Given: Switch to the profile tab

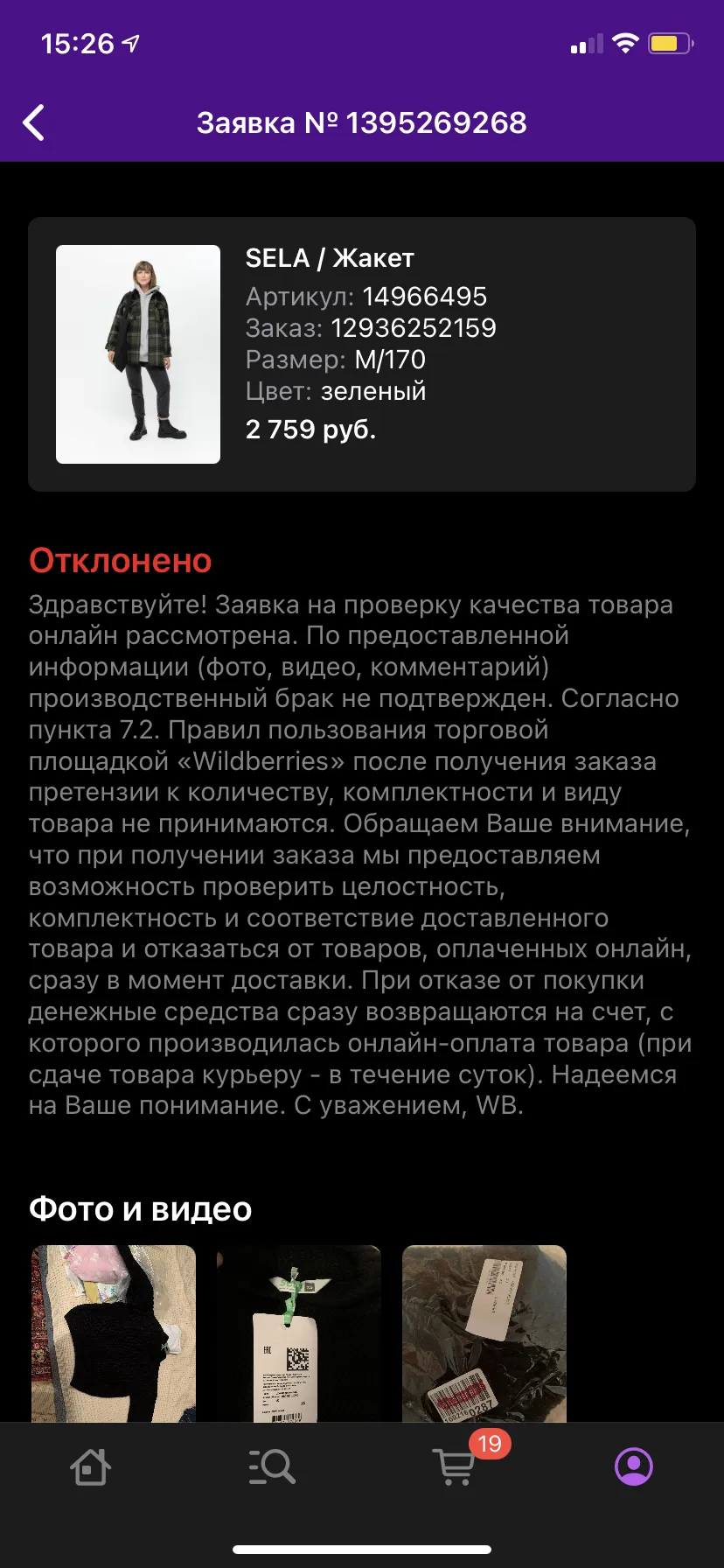Looking at the screenshot, I should (634, 1466).
